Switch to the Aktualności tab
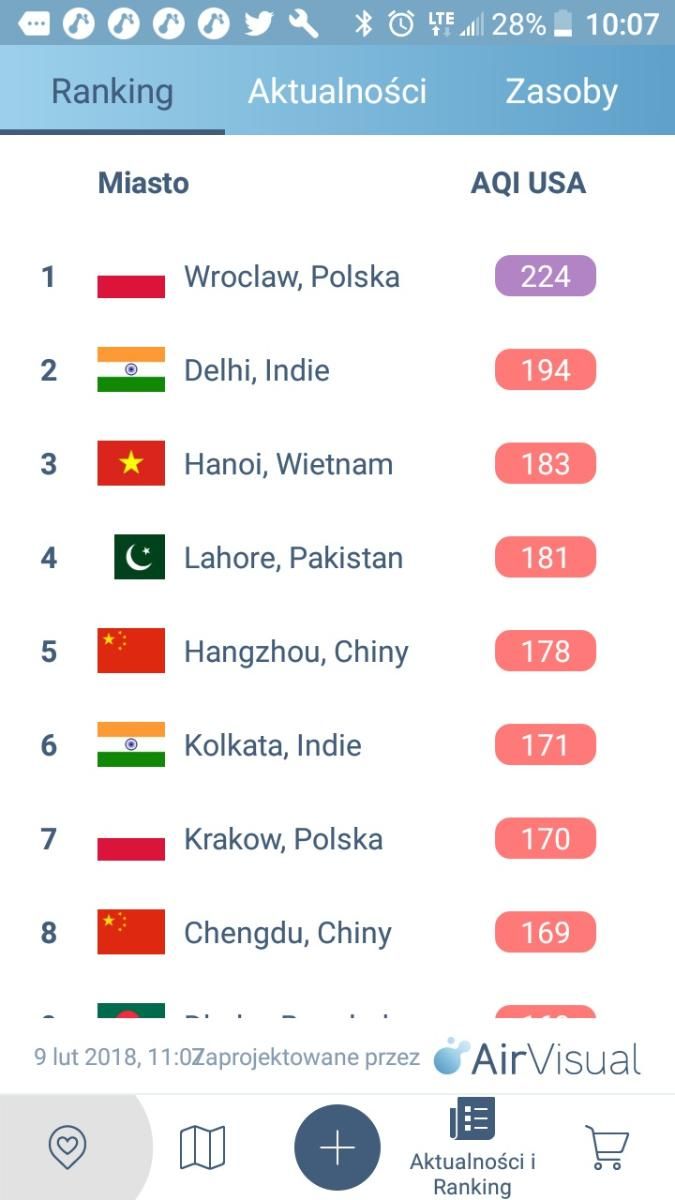This screenshot has height=1200, width=675. tap(337, 92)
